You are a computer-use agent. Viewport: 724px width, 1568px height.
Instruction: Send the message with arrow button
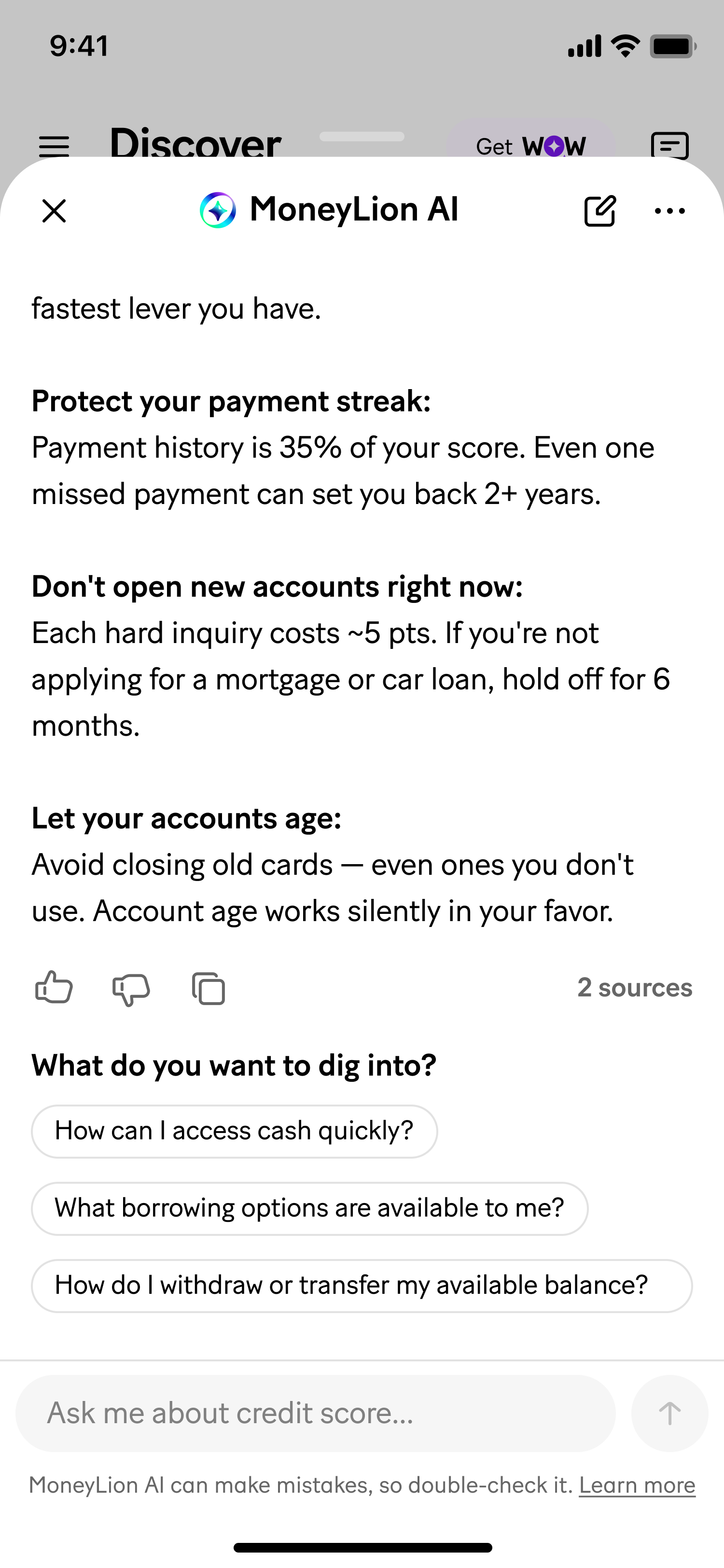(x=669, y=1414)
